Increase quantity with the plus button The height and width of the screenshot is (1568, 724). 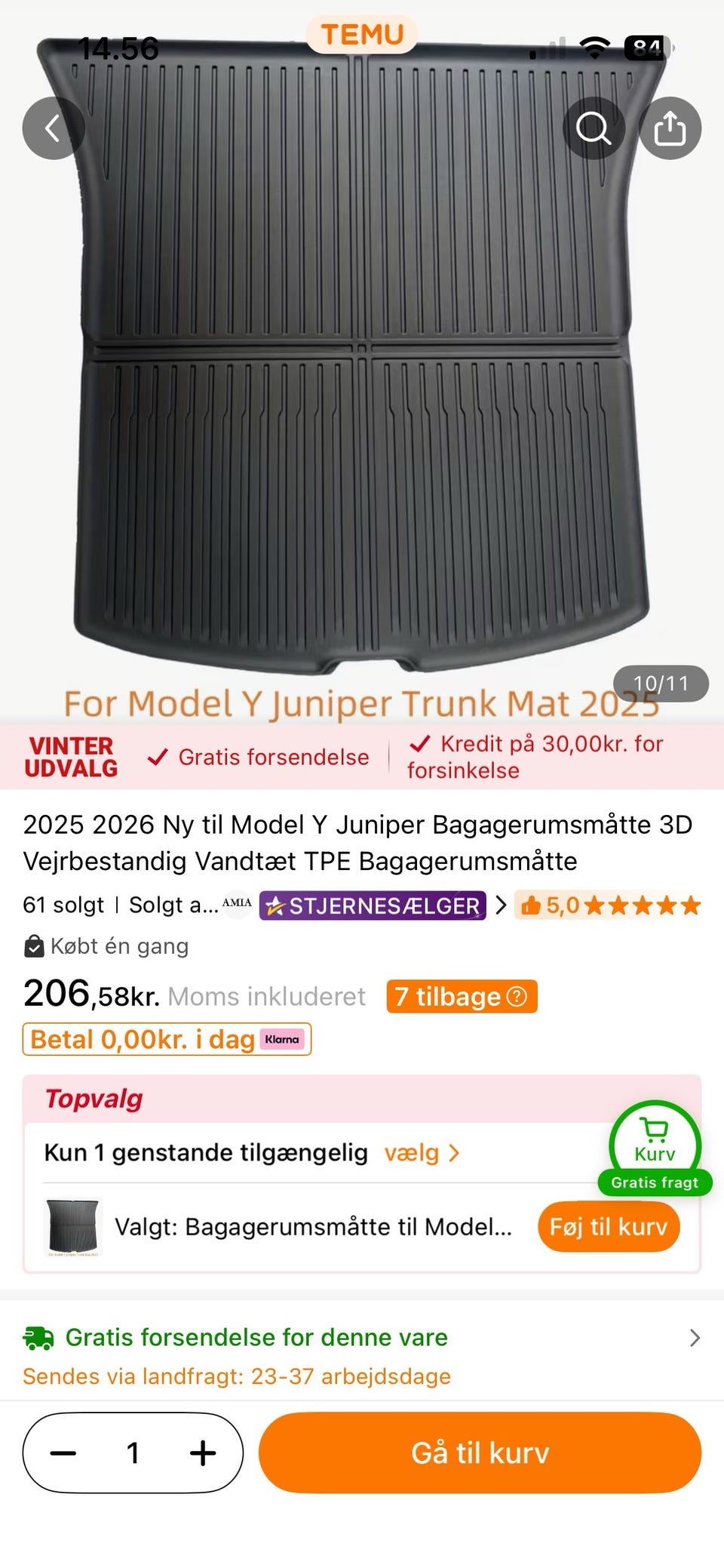[202, 1453]
